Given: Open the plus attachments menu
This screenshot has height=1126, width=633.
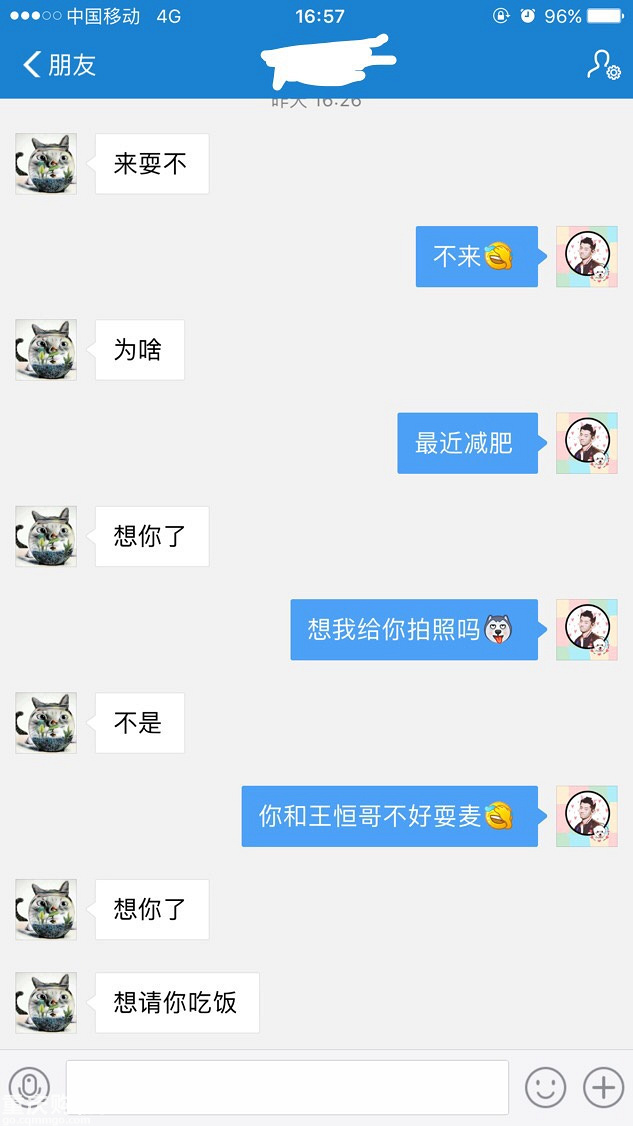Looking at the screenshot, I should click(x=603, y=1087).
